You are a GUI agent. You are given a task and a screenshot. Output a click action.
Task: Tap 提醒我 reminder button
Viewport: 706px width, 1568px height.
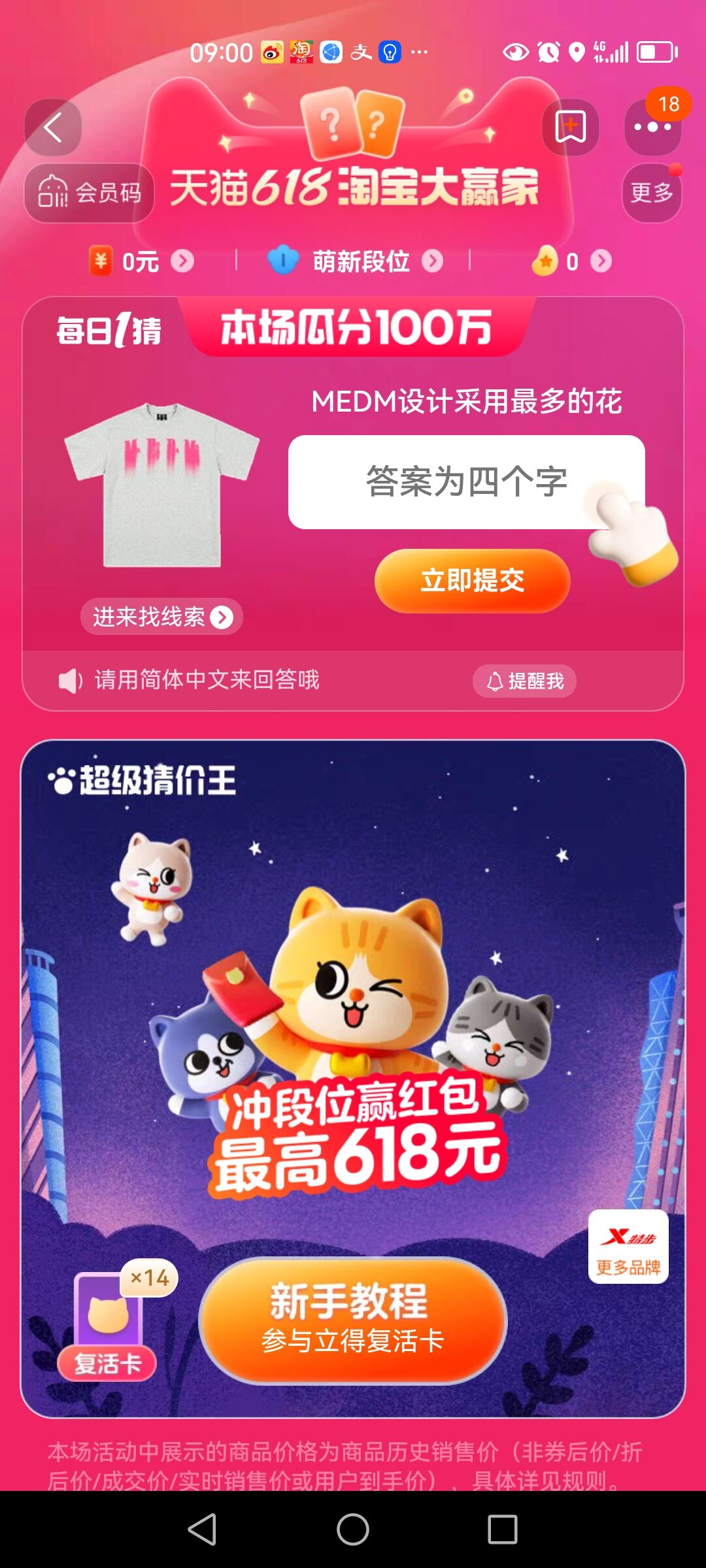tap(524, 681)
